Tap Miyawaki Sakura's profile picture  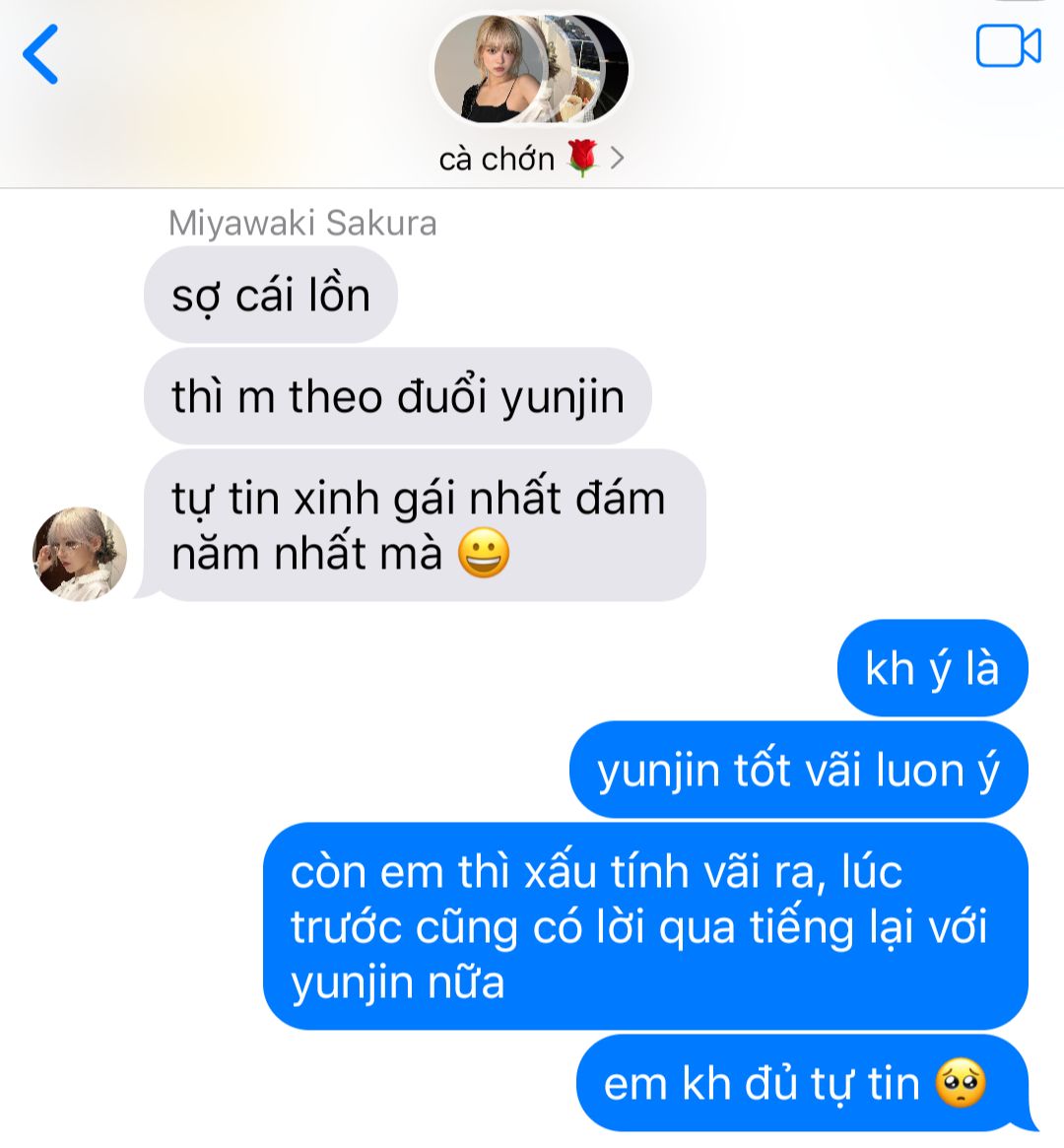click(x=80, y=554)
